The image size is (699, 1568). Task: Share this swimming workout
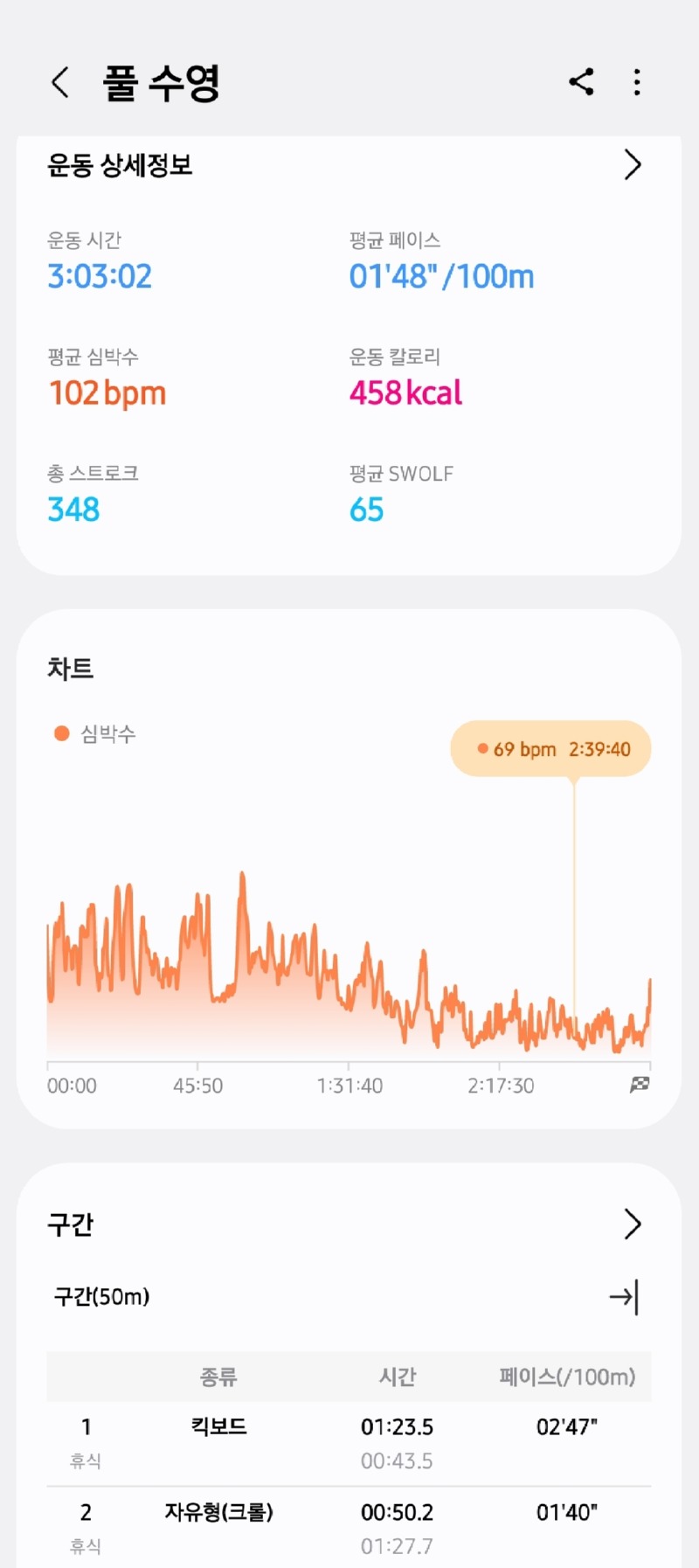pyautogui.click(x=582, y=82)
